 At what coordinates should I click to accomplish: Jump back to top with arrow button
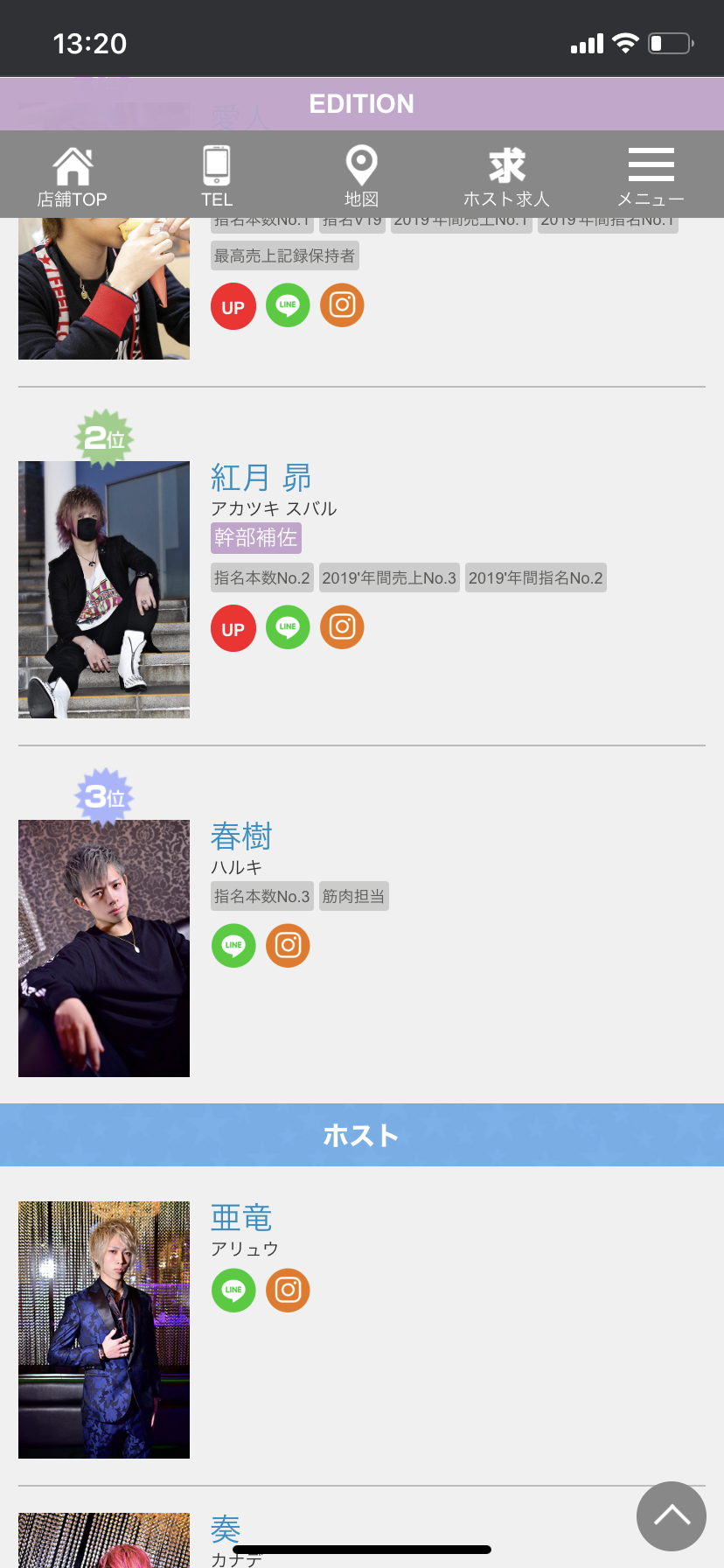(672, 1516)
